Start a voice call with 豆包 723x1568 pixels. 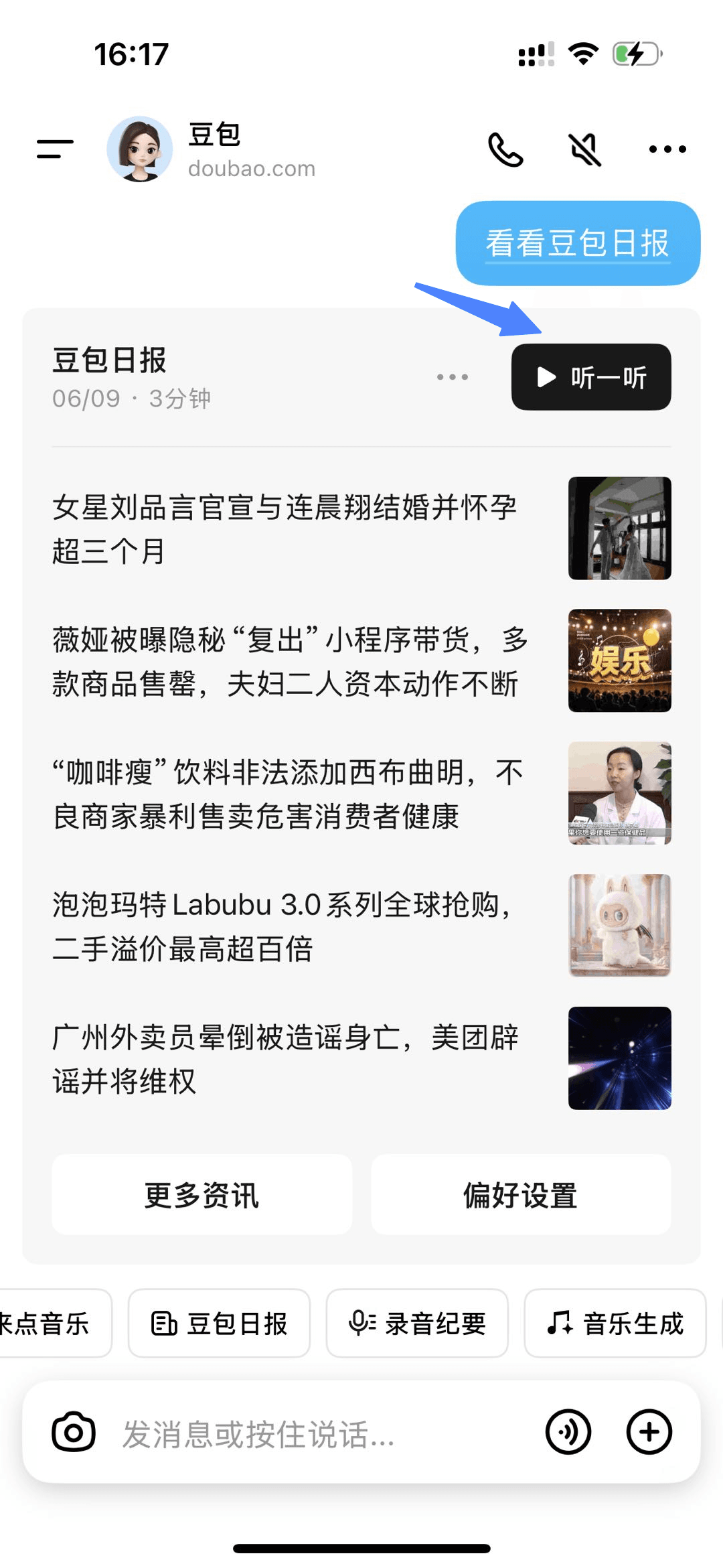point(505,149)
